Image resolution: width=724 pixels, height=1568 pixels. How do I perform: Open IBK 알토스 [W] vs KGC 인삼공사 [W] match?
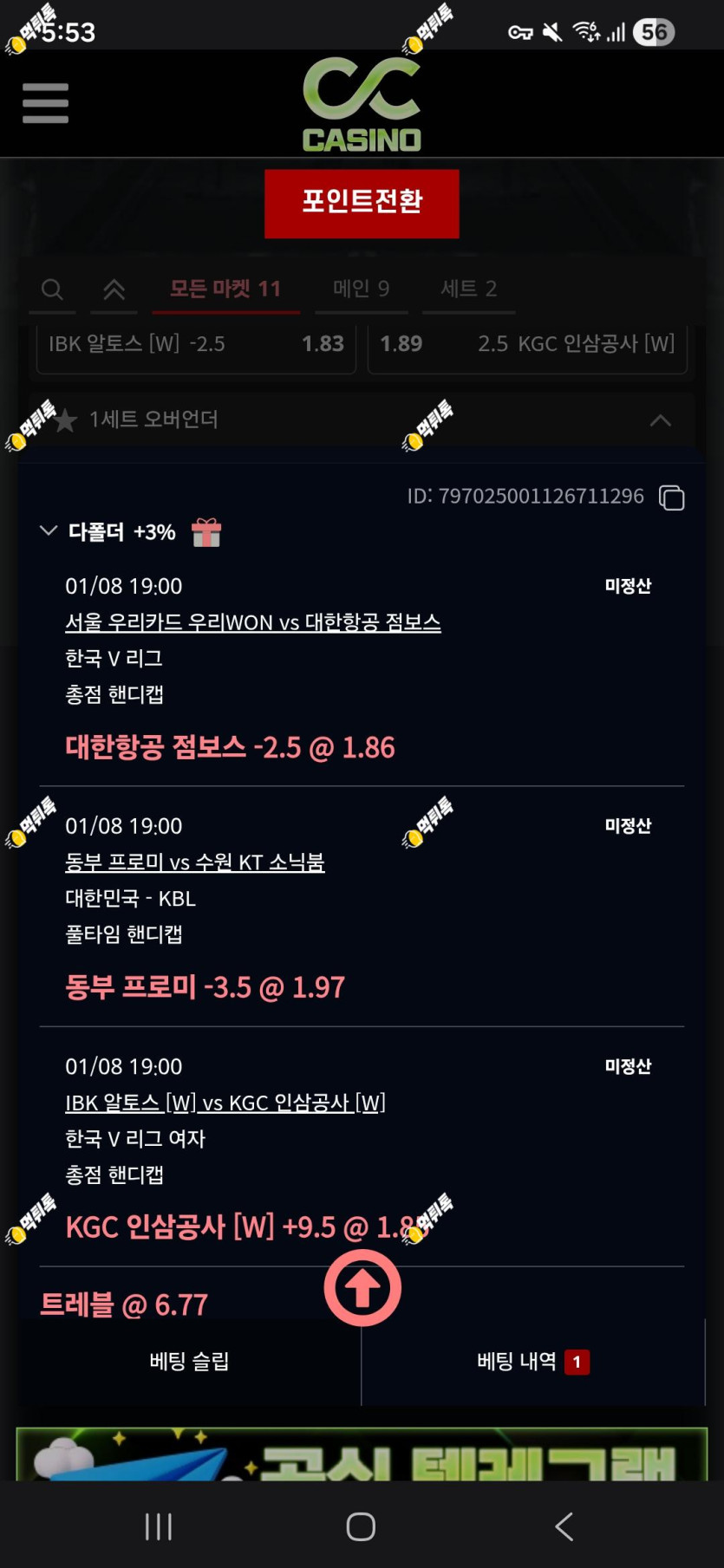(225, 1103)
